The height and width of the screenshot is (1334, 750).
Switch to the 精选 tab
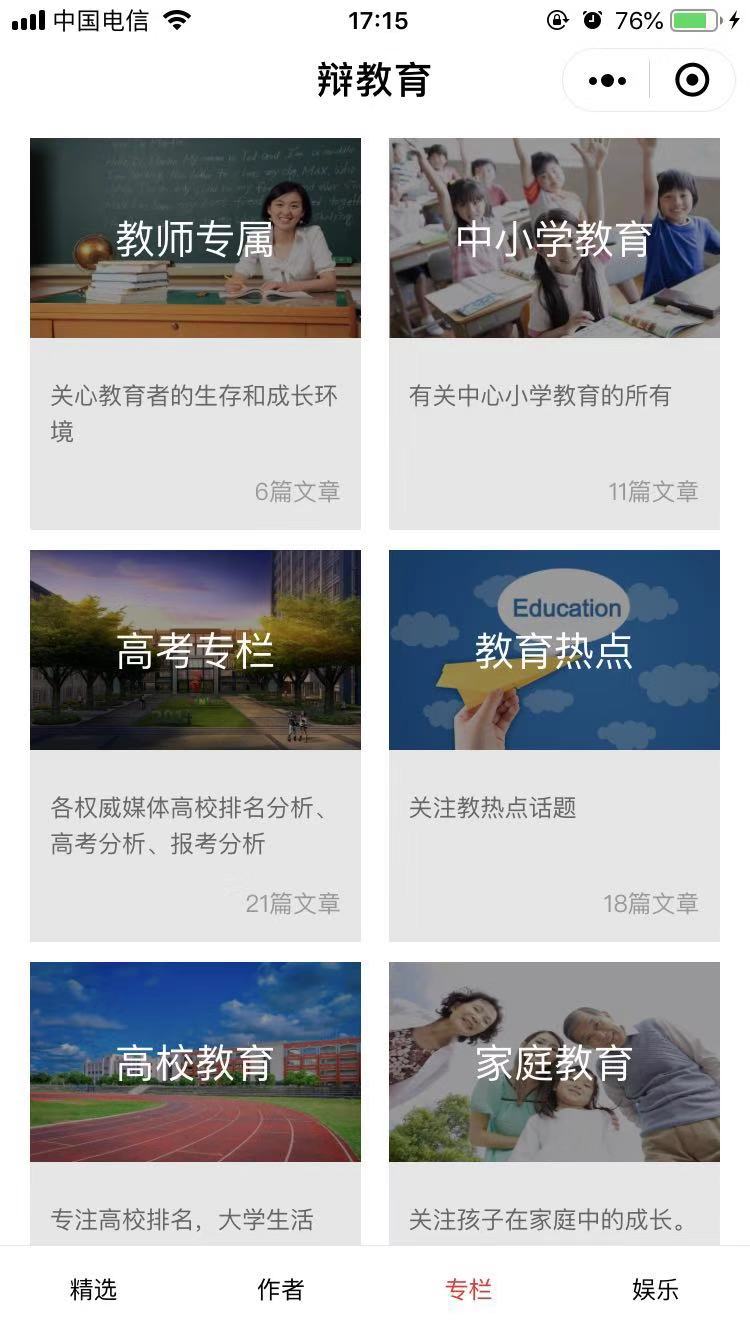coord(94,1290)
